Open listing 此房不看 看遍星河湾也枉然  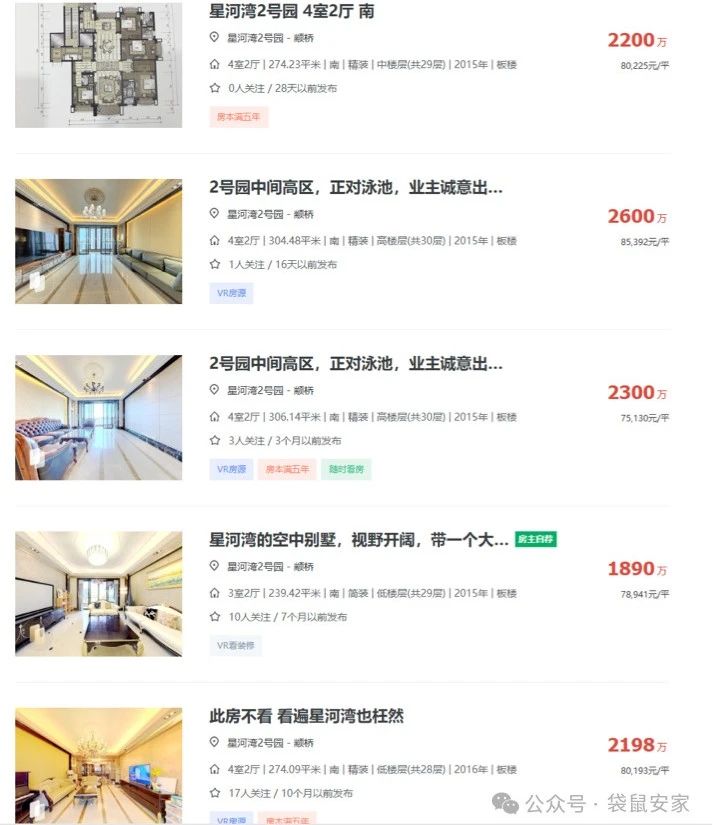(306, 716)
